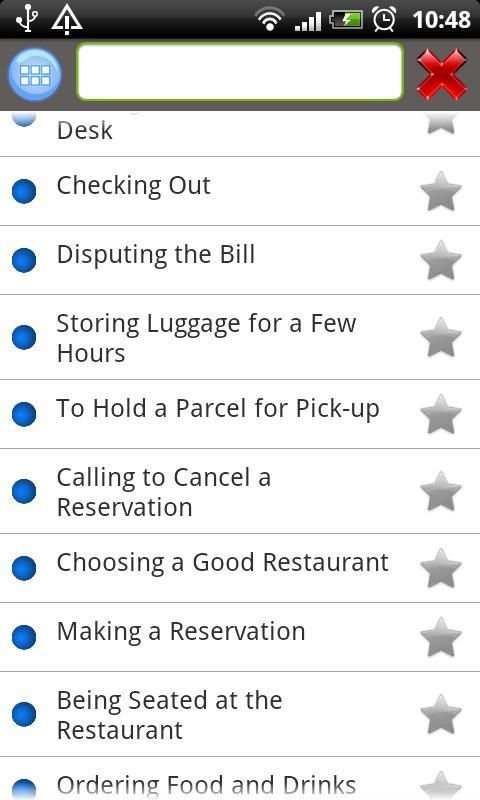Clear search with the red X
480x800 pixels.
[442, 75]
